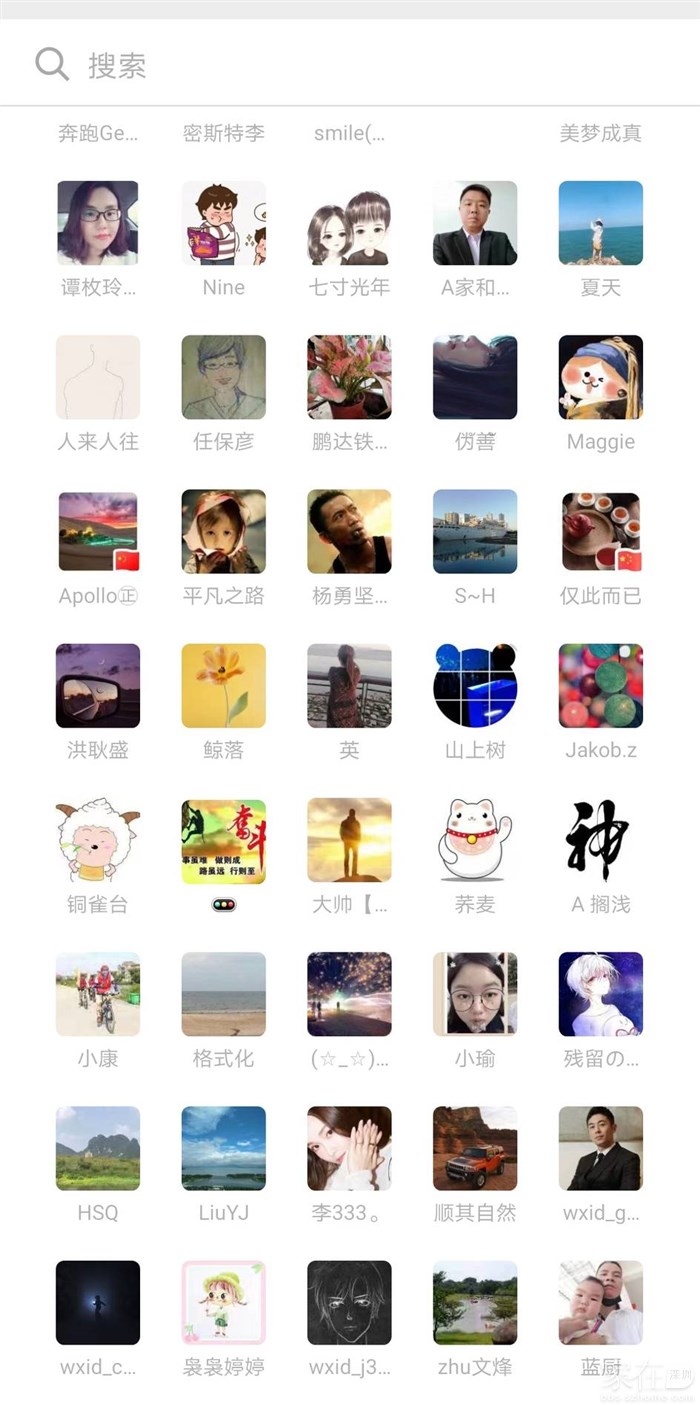This screenshot has width=700, height=1405.
Task: Tap 鲸落's avatar
Action: [x=224, y=686]
